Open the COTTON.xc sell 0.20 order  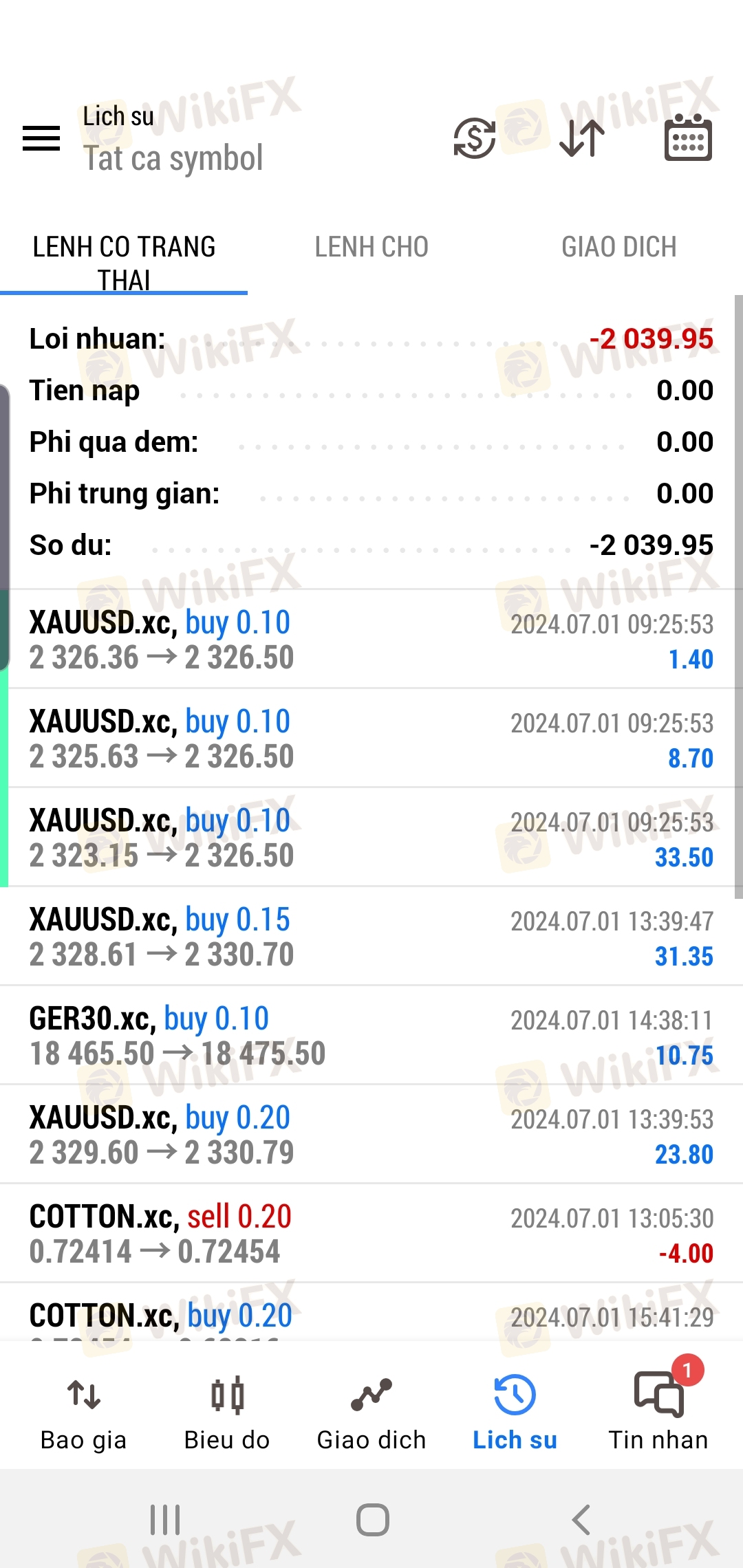(x=371, y=1233)
